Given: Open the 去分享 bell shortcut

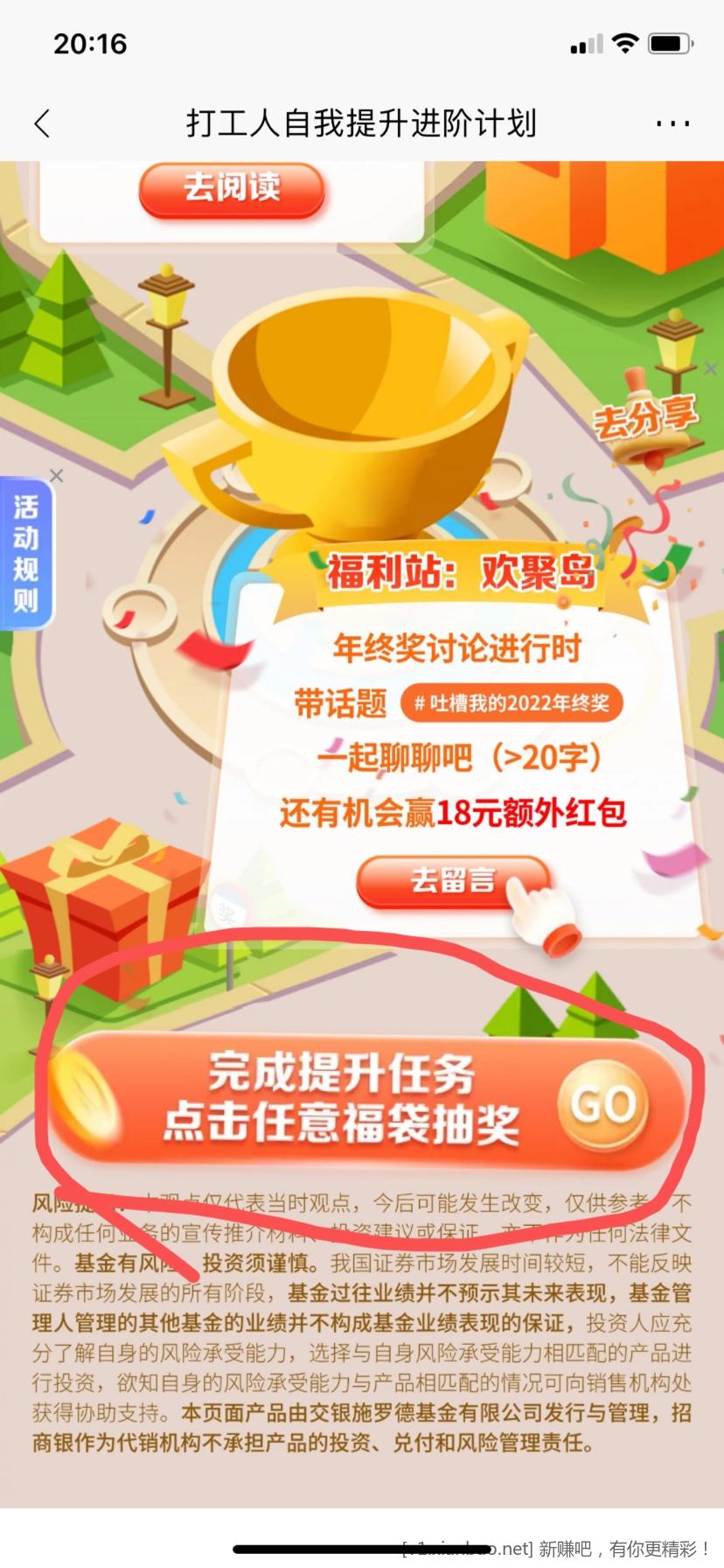Looking at the screenshot, I should [647, 422].
